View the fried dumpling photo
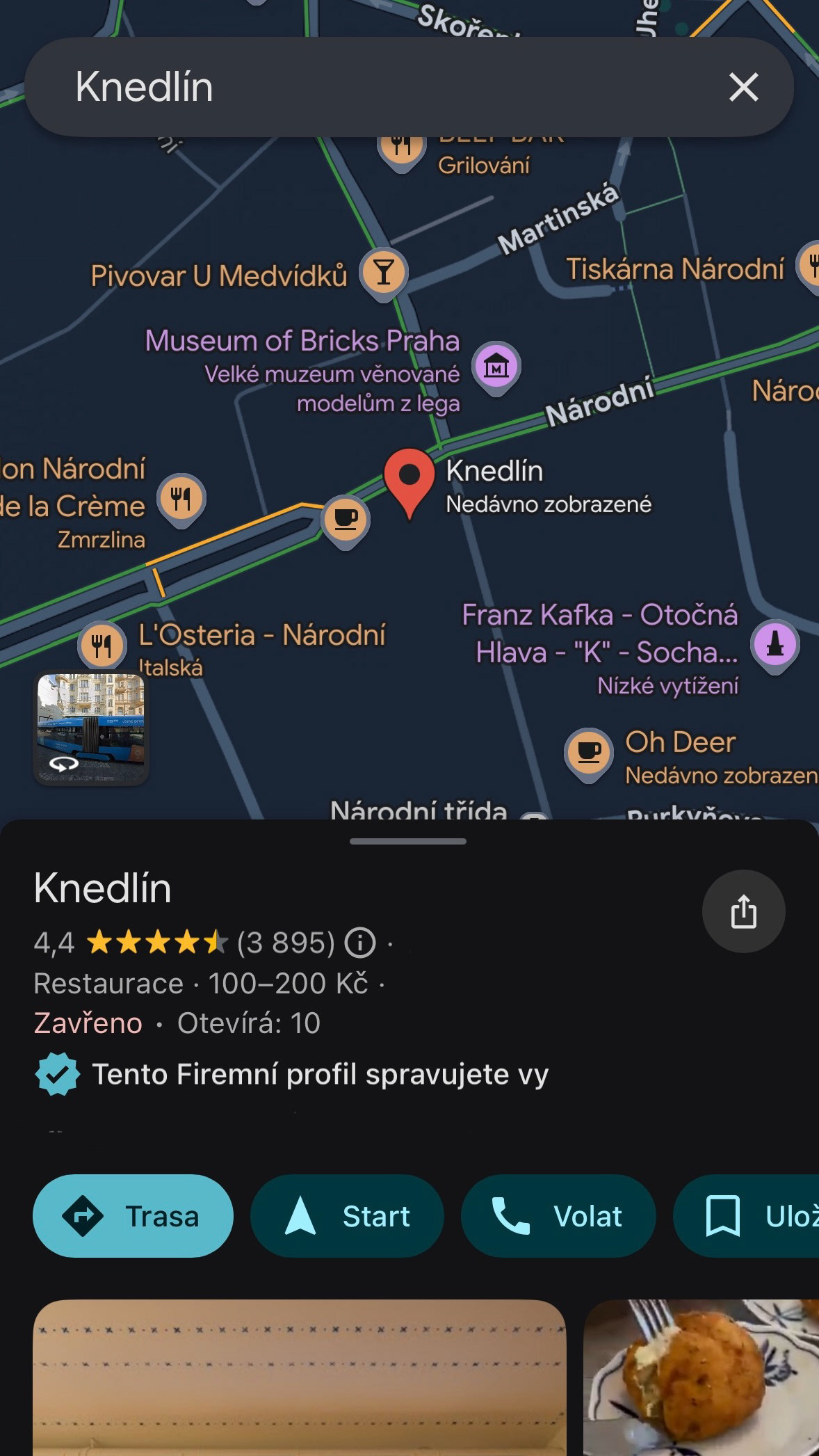Screen dimensions: 819x1456 pyautogui.click(x=702, y=1377)
